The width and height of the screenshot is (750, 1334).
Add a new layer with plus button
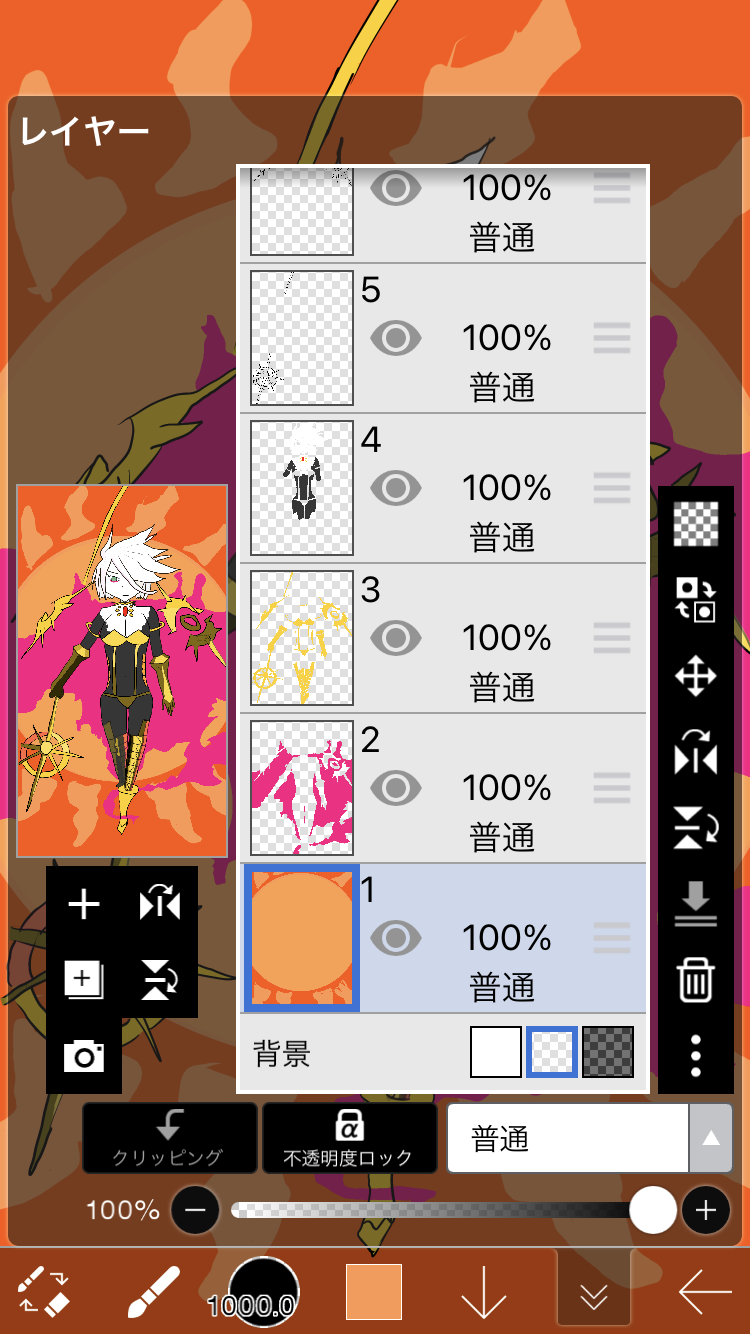(84, 905)
